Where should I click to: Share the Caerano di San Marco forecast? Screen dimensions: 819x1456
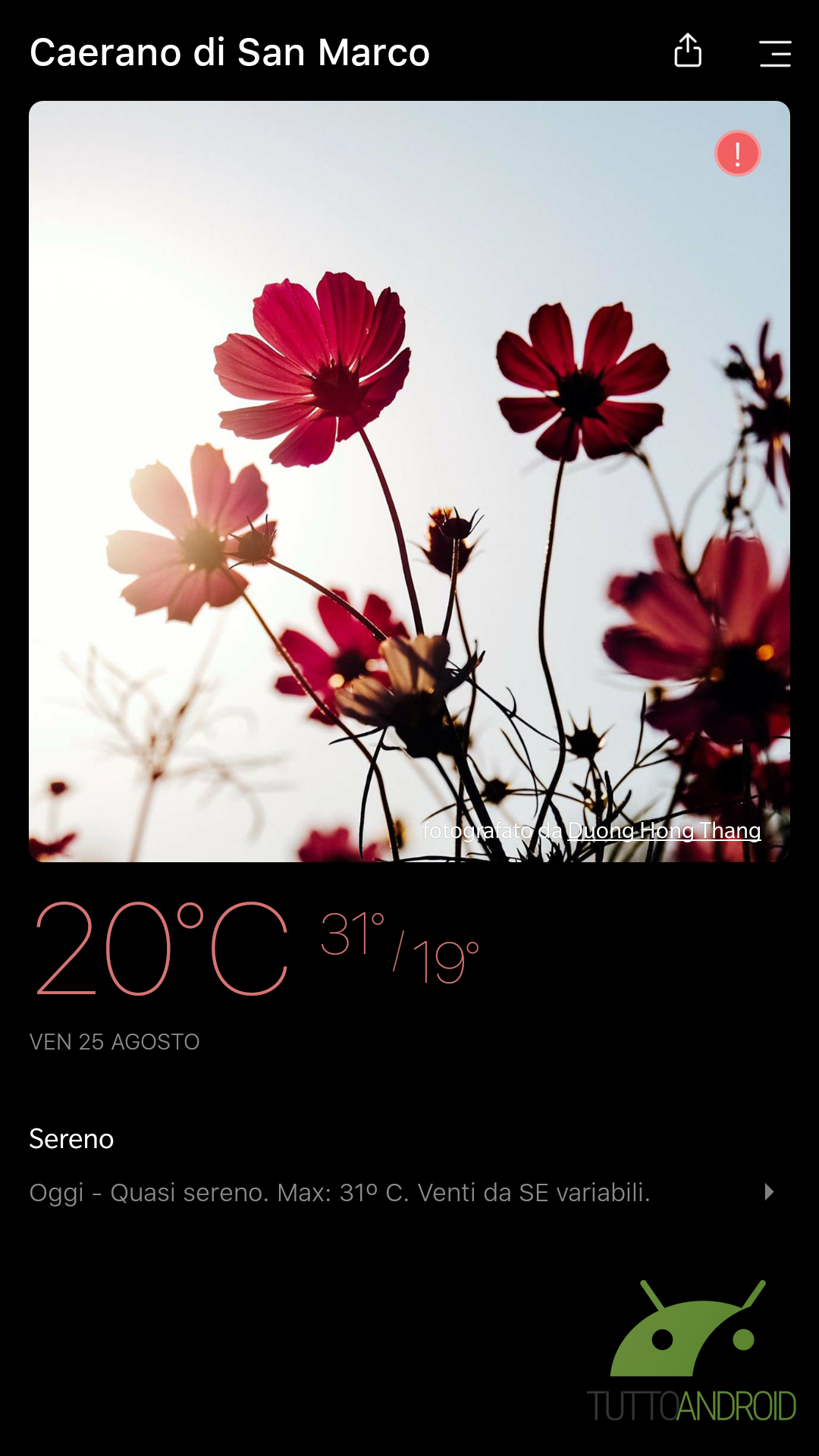[x=688, y=51]
